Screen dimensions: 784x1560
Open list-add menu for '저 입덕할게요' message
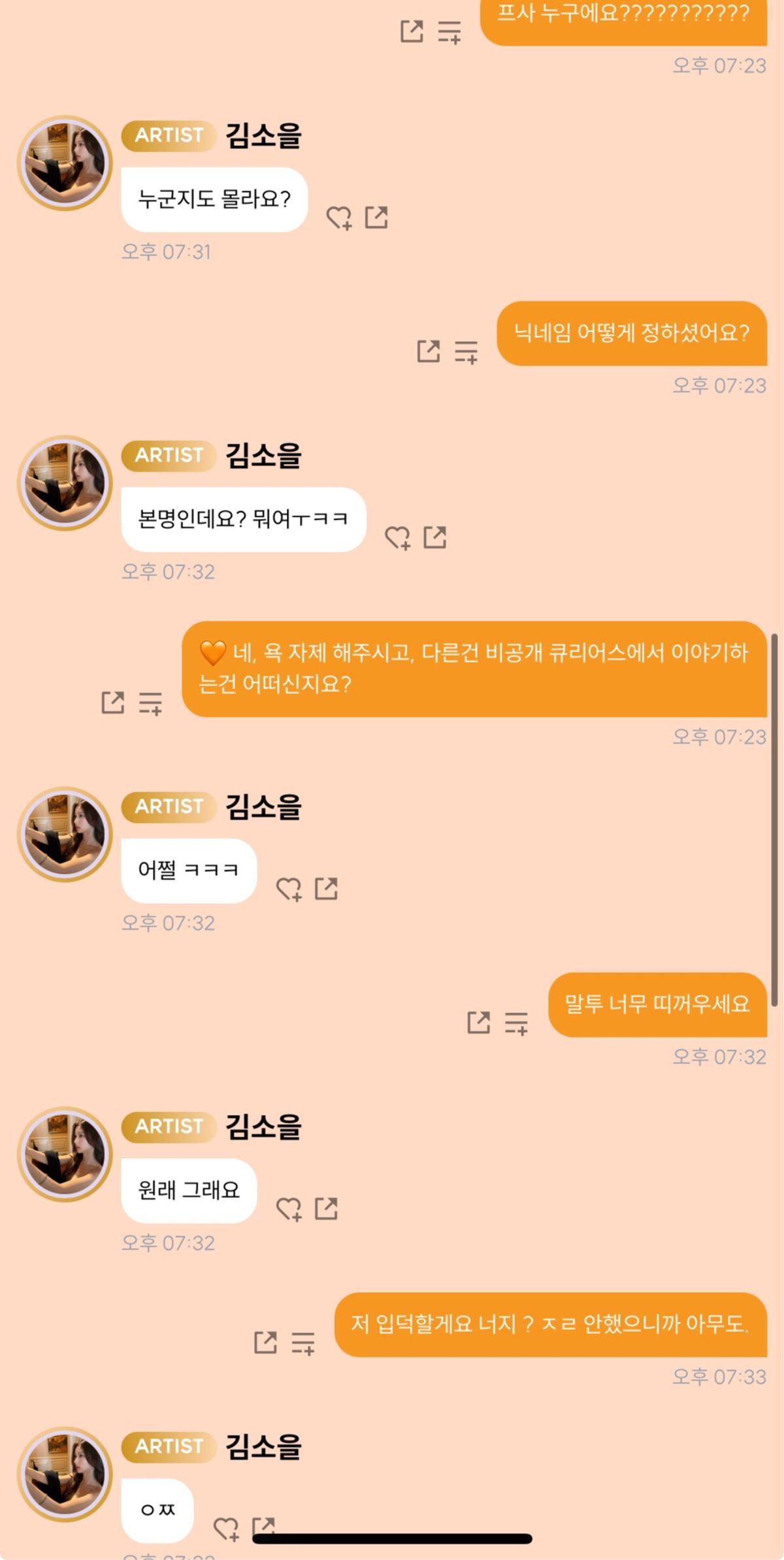coord(303,1343)
